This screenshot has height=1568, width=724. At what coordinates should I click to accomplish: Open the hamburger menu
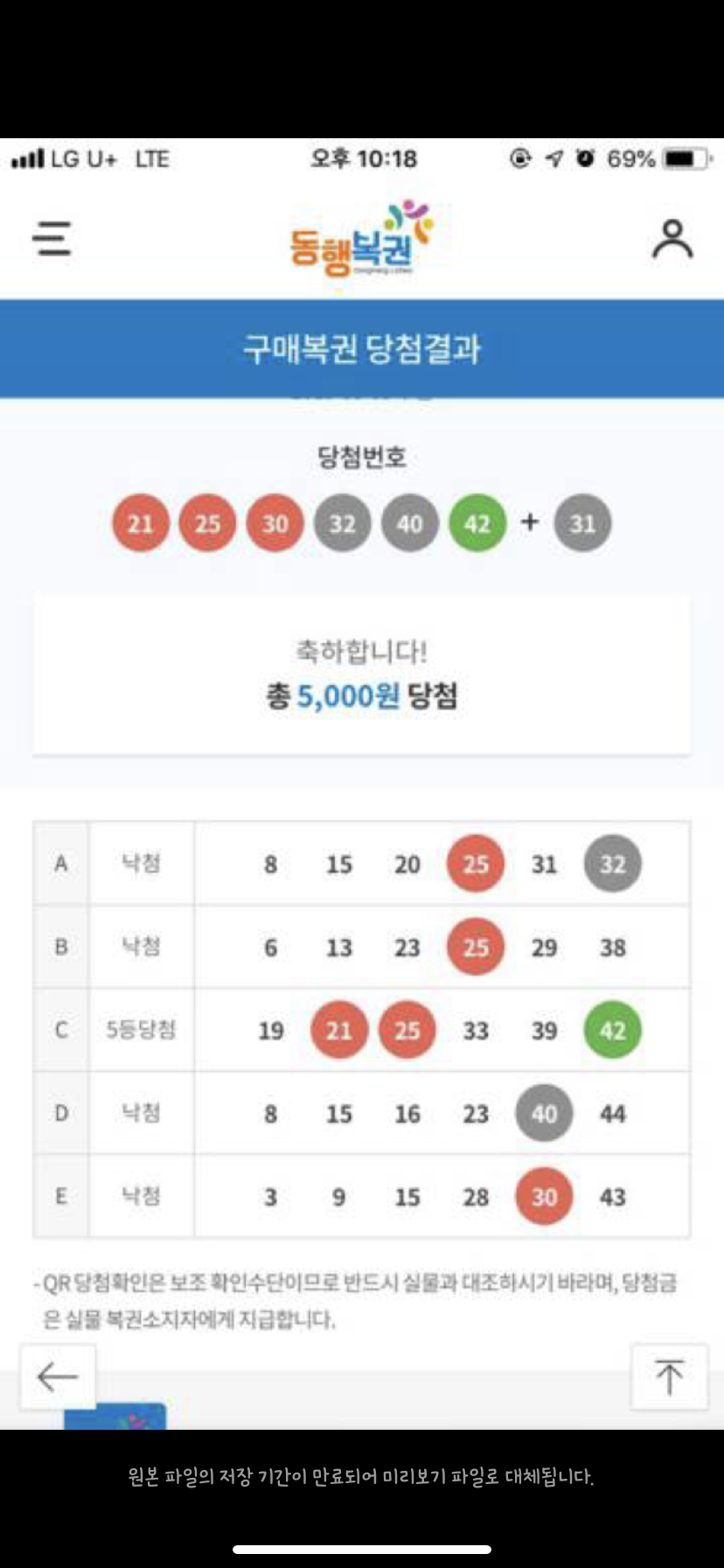coord(52,238)
